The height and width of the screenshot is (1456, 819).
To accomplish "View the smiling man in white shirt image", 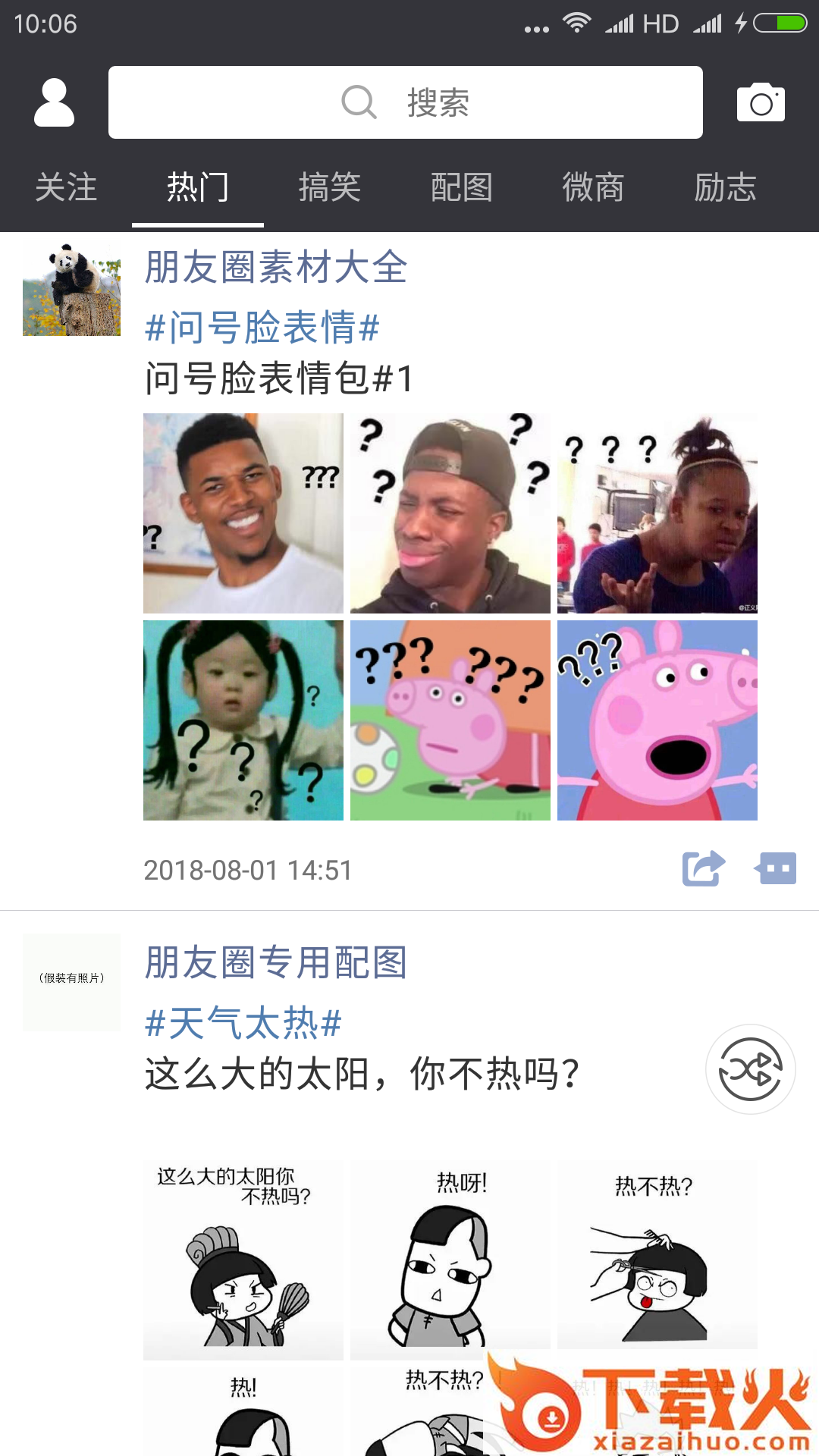I will [x=243, y=513].
